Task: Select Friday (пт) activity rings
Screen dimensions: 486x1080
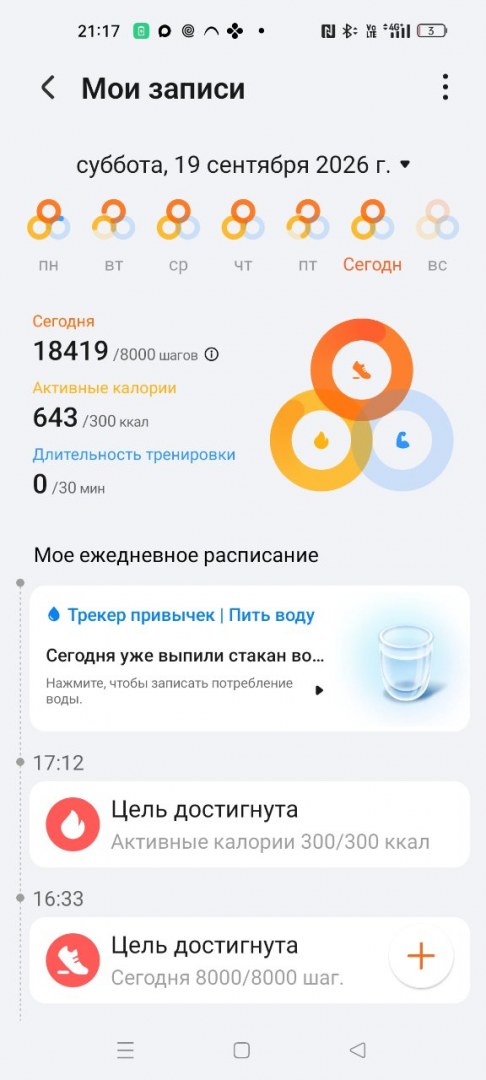Action: point(308,236)
